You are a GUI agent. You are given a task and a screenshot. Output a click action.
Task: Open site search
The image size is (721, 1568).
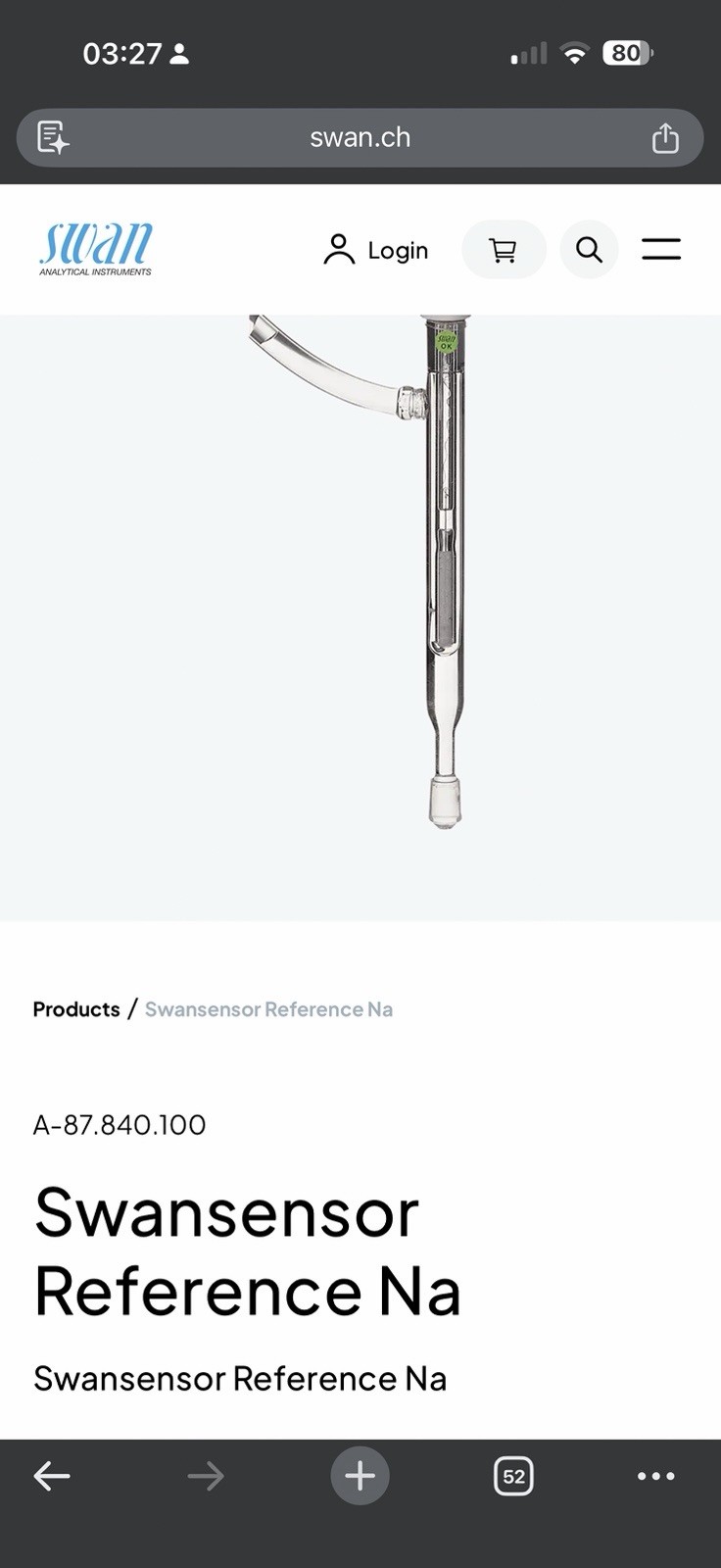click(x=589, y=250)
